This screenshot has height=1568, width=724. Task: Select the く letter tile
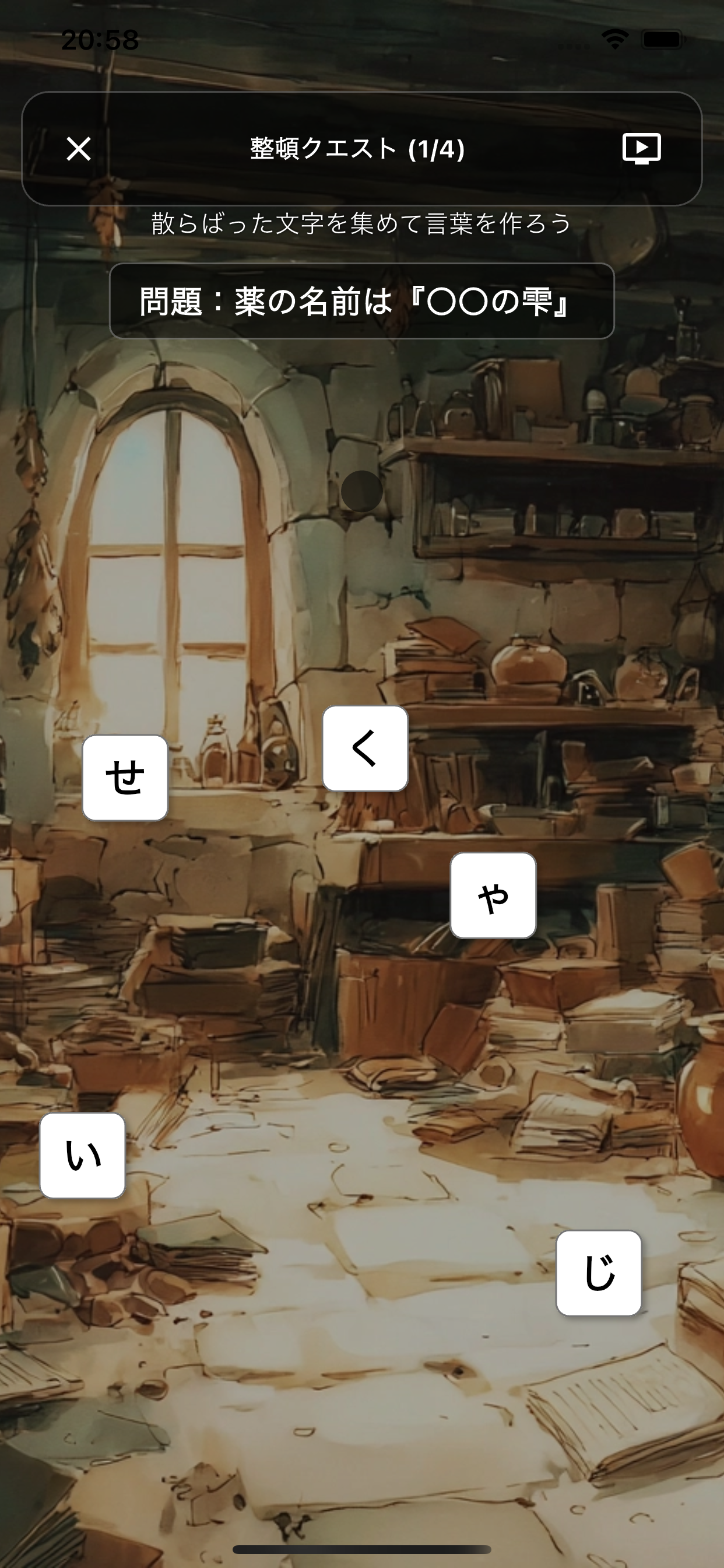point(365,748)
